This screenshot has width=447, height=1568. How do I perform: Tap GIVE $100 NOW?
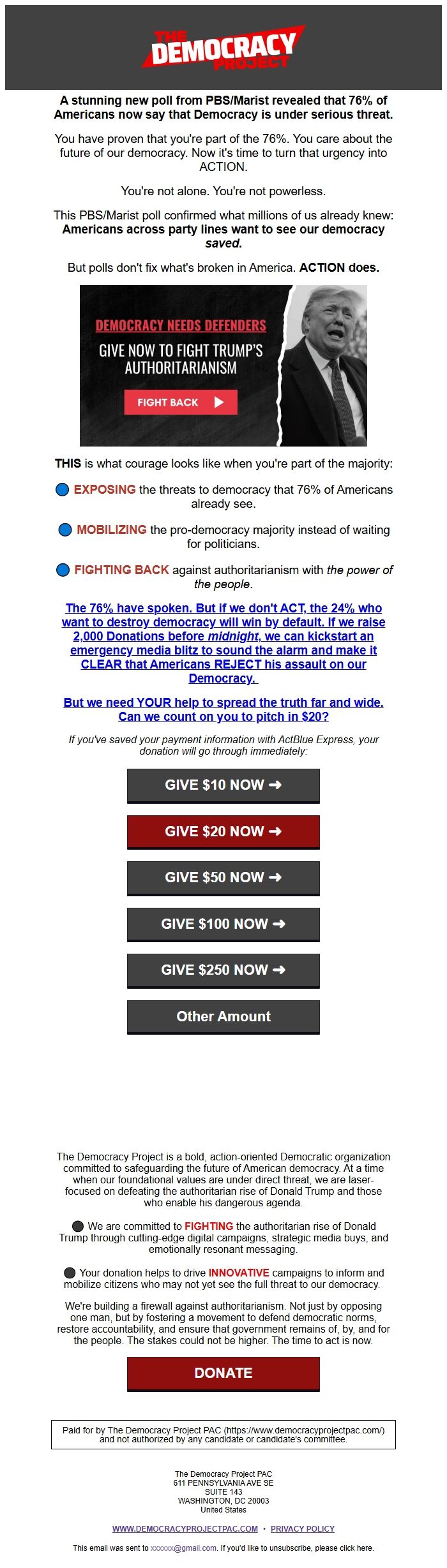coord(223,925)
